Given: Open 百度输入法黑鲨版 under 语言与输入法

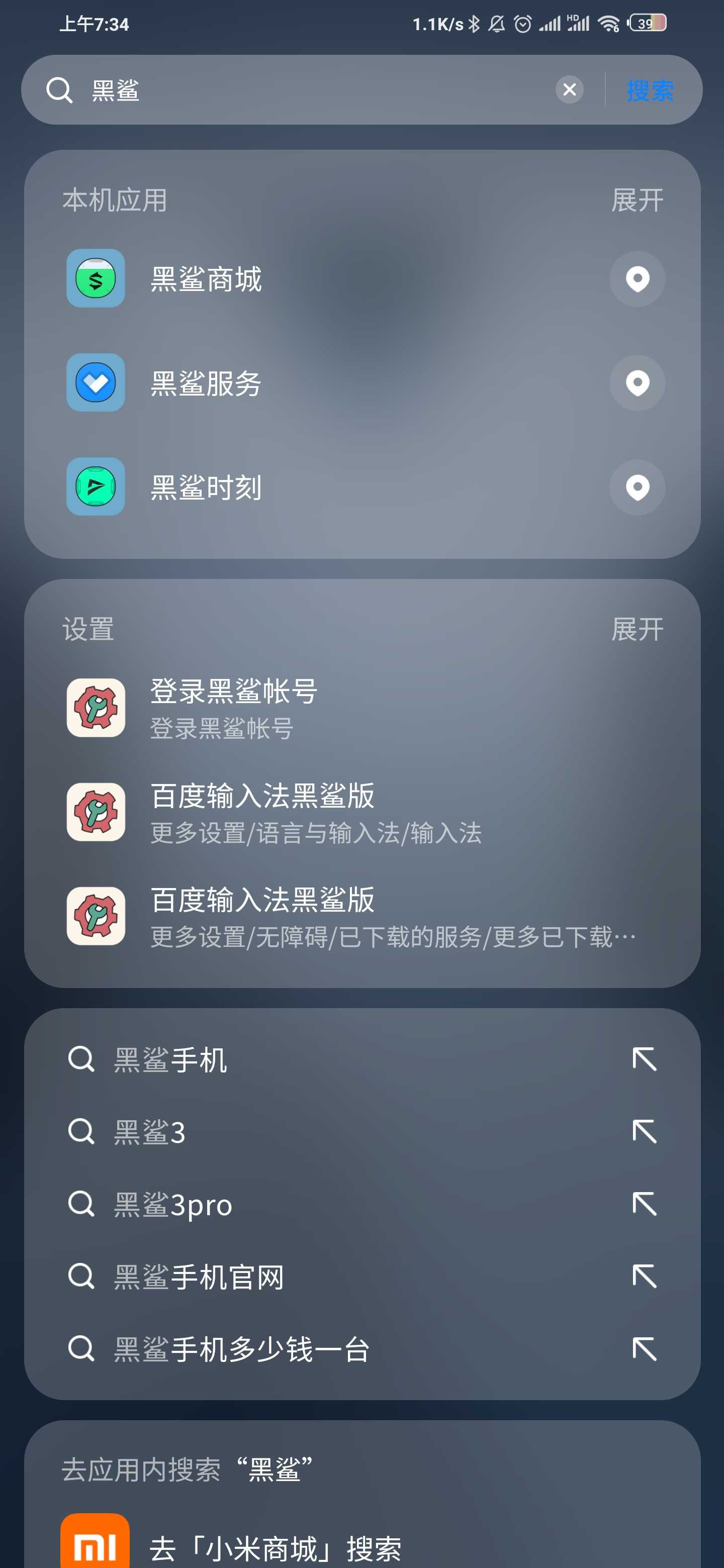Looking at the screenshot, I should tap(361, 813).
